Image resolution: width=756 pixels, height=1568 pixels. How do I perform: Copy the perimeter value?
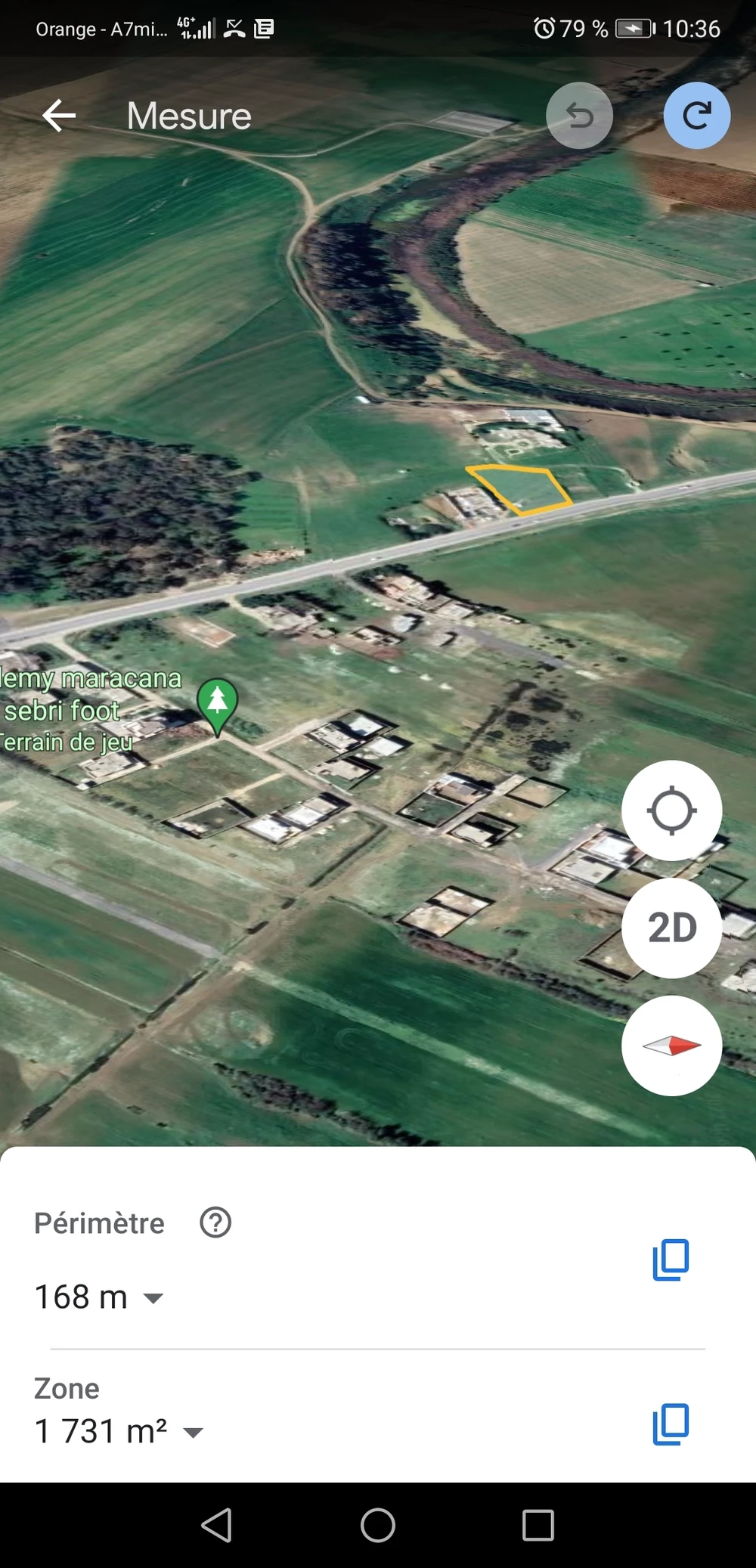pos(671,1260)
